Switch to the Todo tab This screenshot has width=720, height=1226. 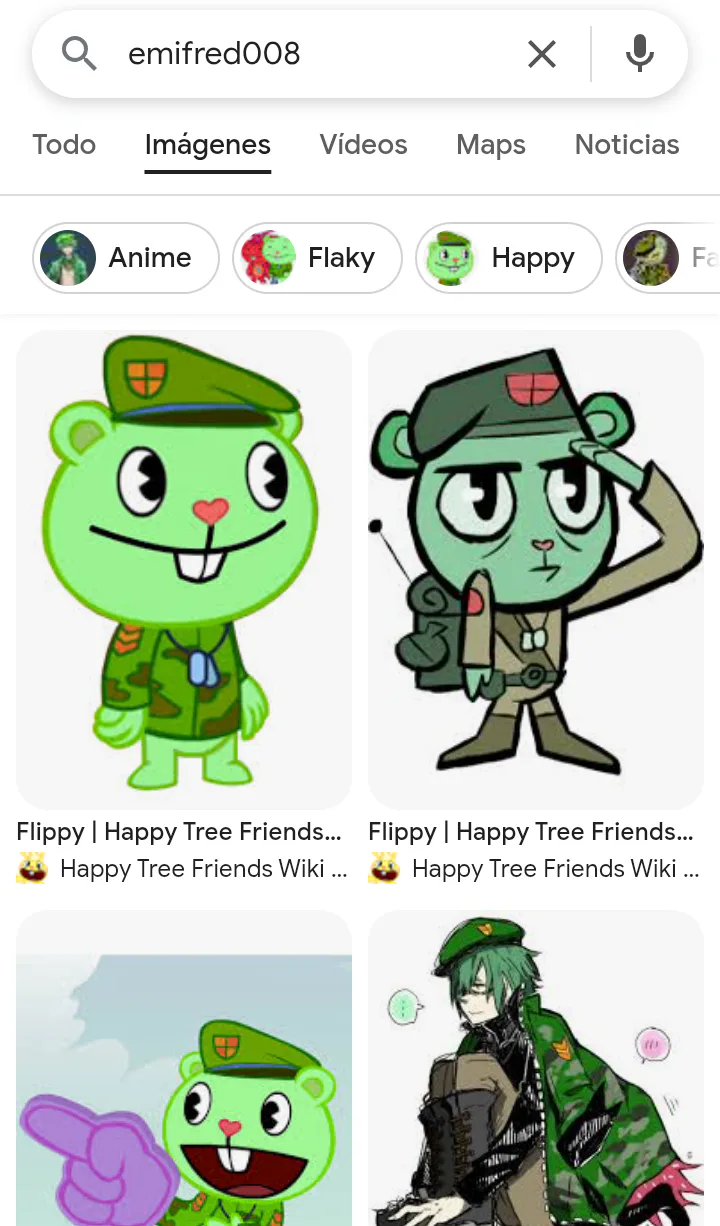pos(64,145)
